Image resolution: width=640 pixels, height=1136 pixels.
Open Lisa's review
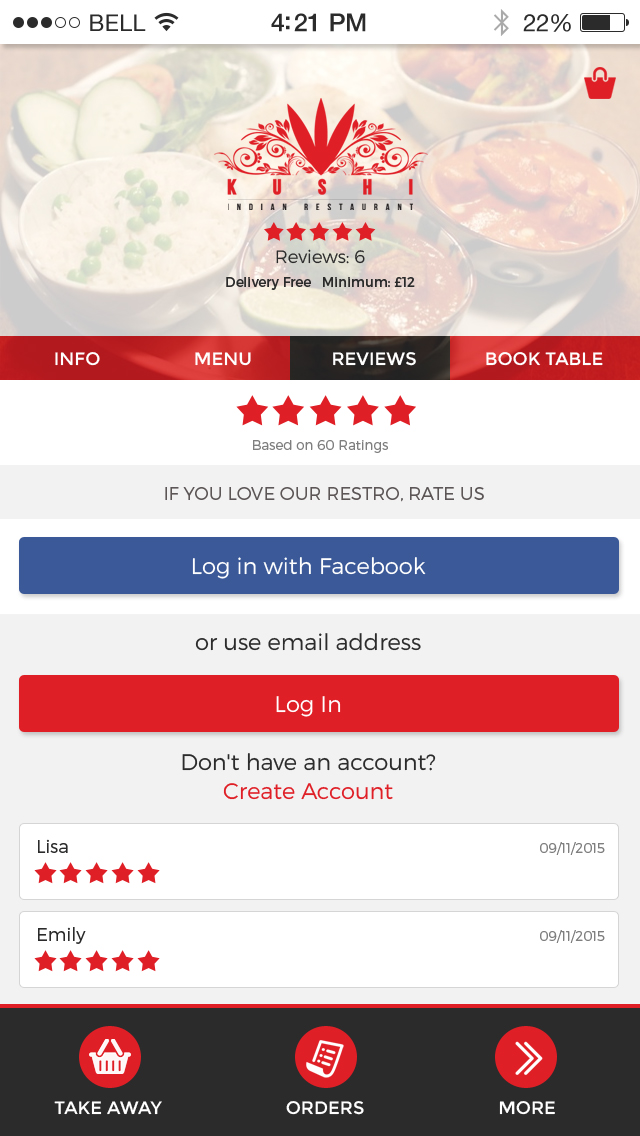[x=319, y=861]
